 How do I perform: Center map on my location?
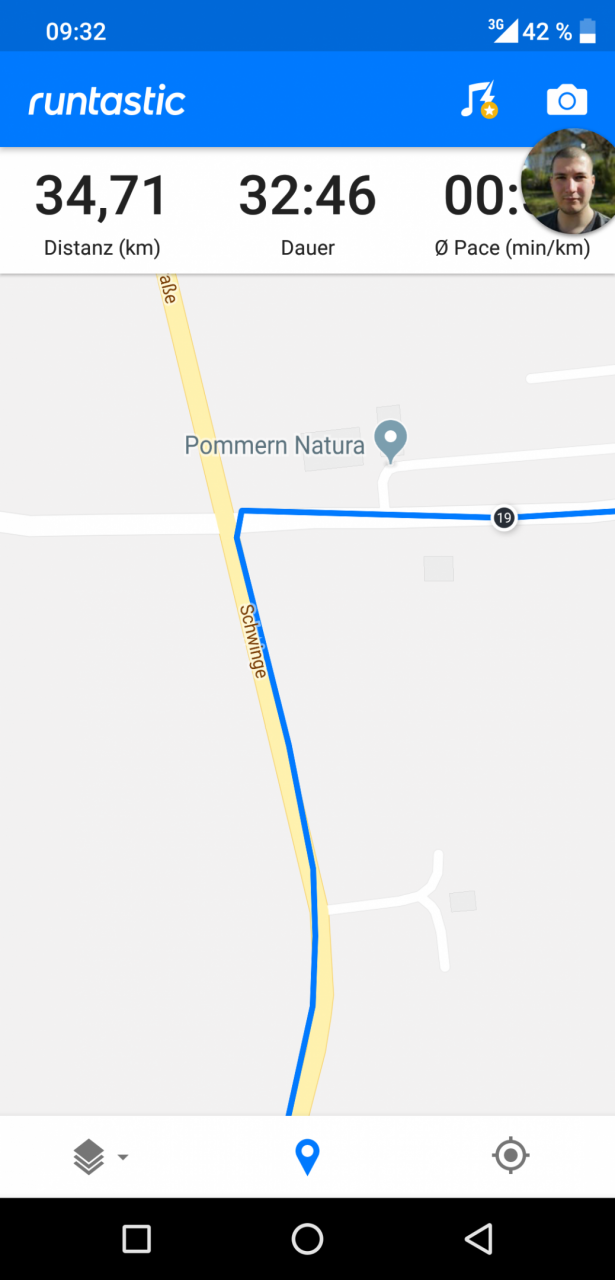tap(510, 1157)
